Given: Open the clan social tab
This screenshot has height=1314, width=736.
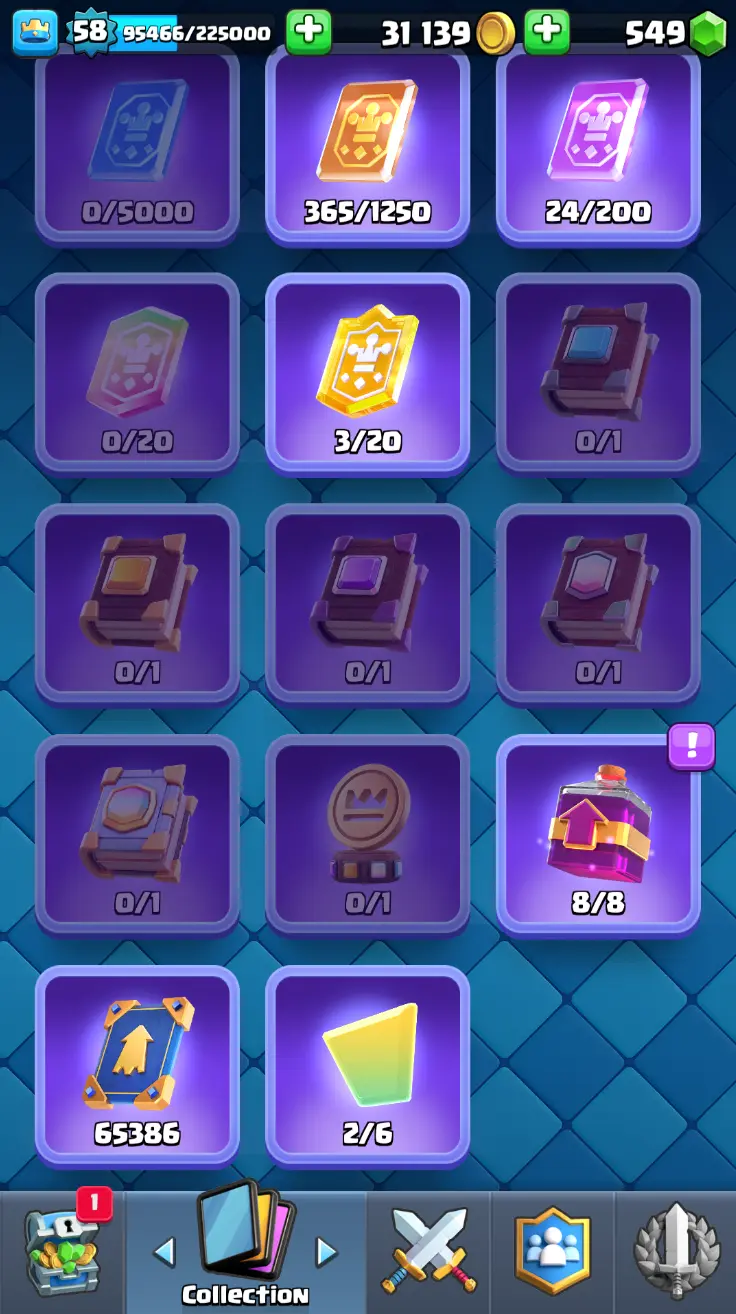Looking at the screenshot, I should 552,1251.
